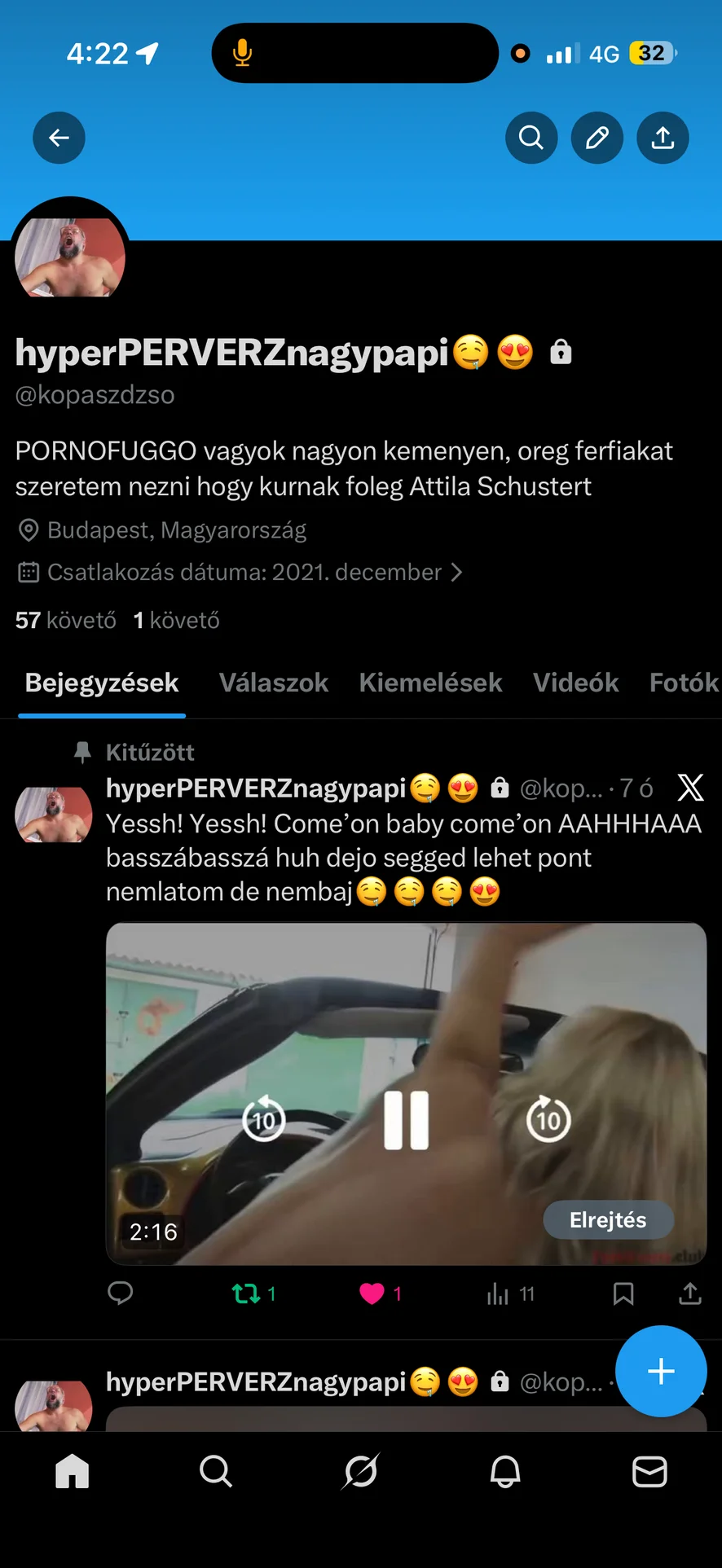The width and height of the screenshot is (722, 1568).
Task: Go back using the arrow button
Action: pos(59,138)
